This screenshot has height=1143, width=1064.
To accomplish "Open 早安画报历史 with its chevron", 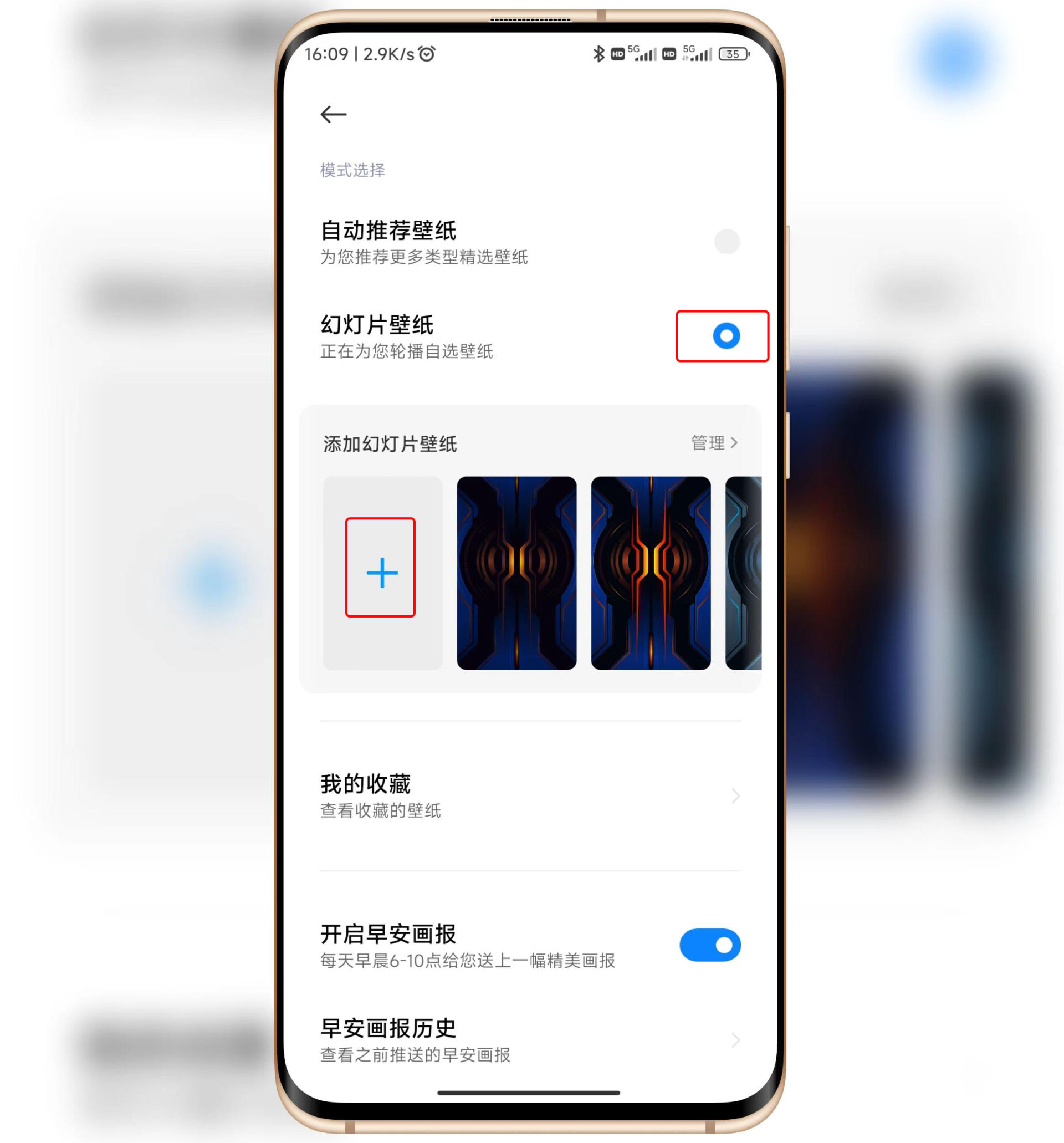I will 735,1040.
